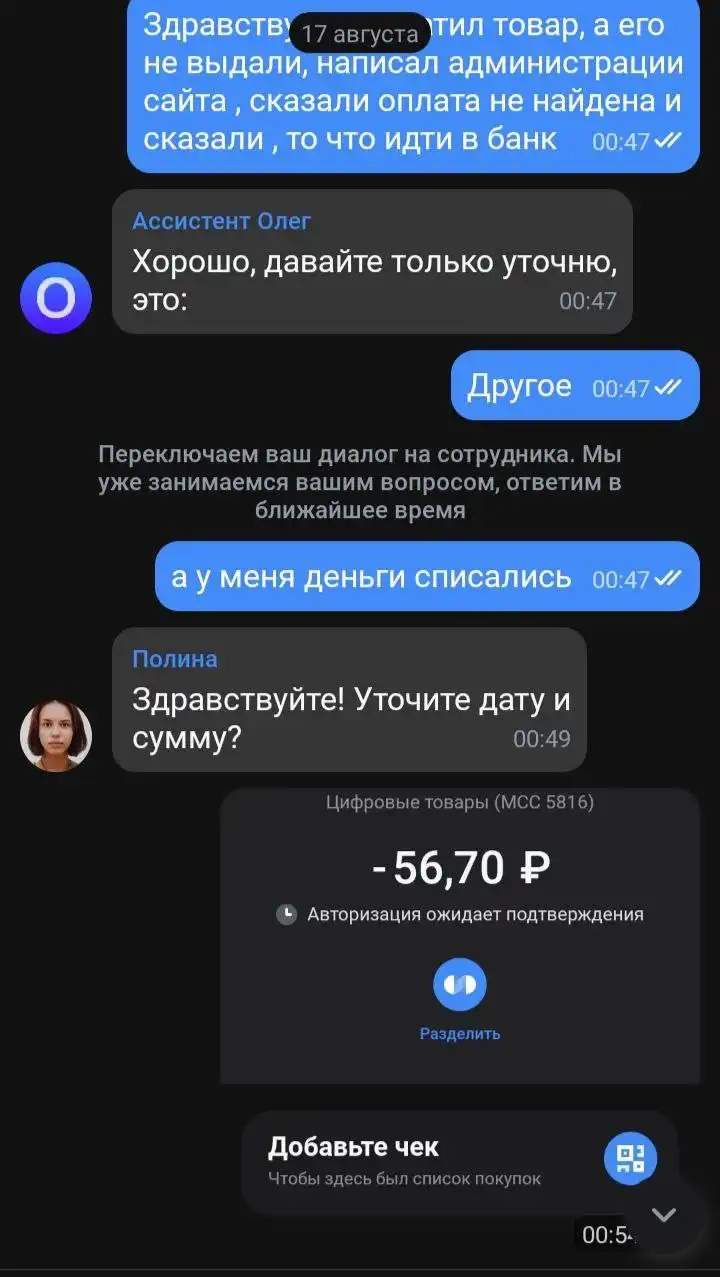This screenshot has width=720, height=1277.
Task: Tap Assistant Oleg's avatar
Action: click(56, 298)
